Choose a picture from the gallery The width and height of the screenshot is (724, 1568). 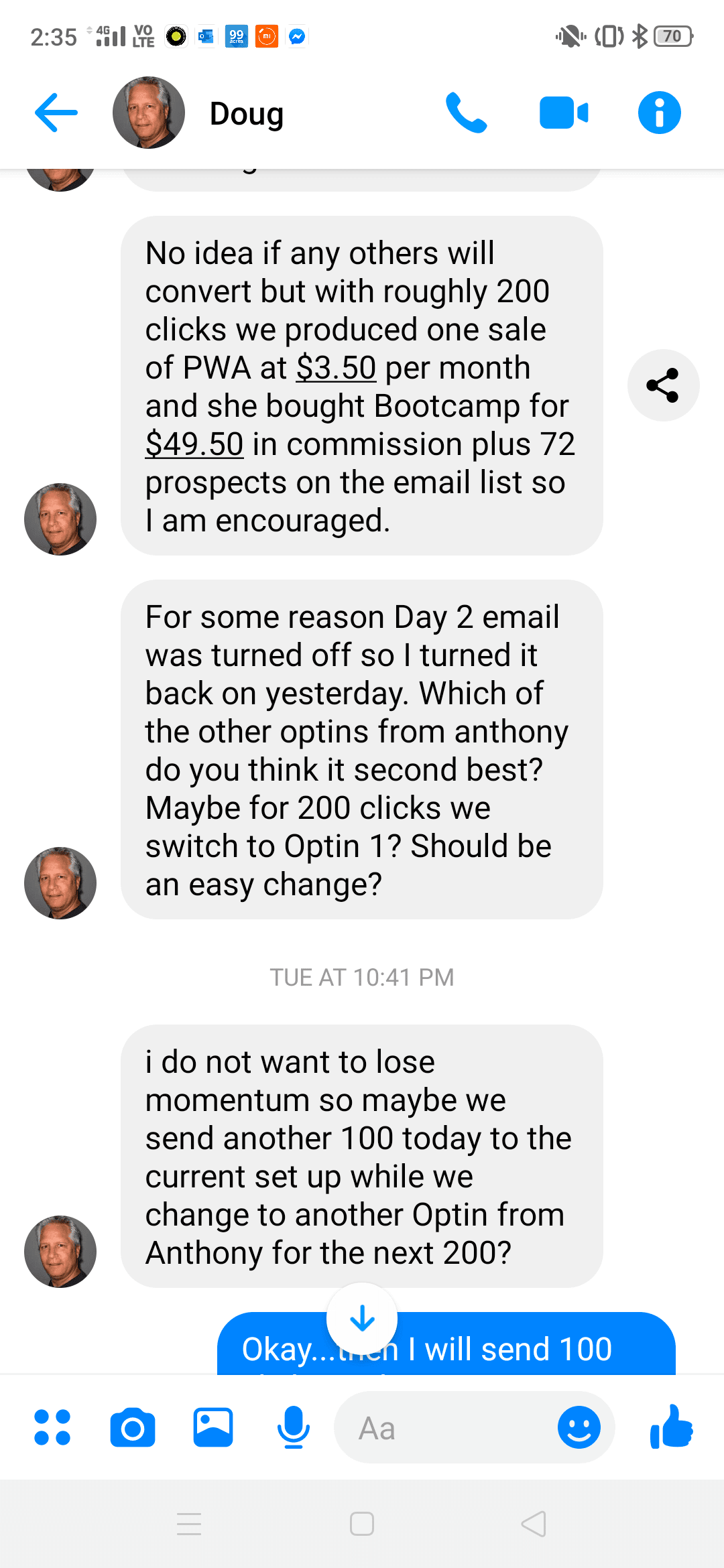click(213, 1427)
